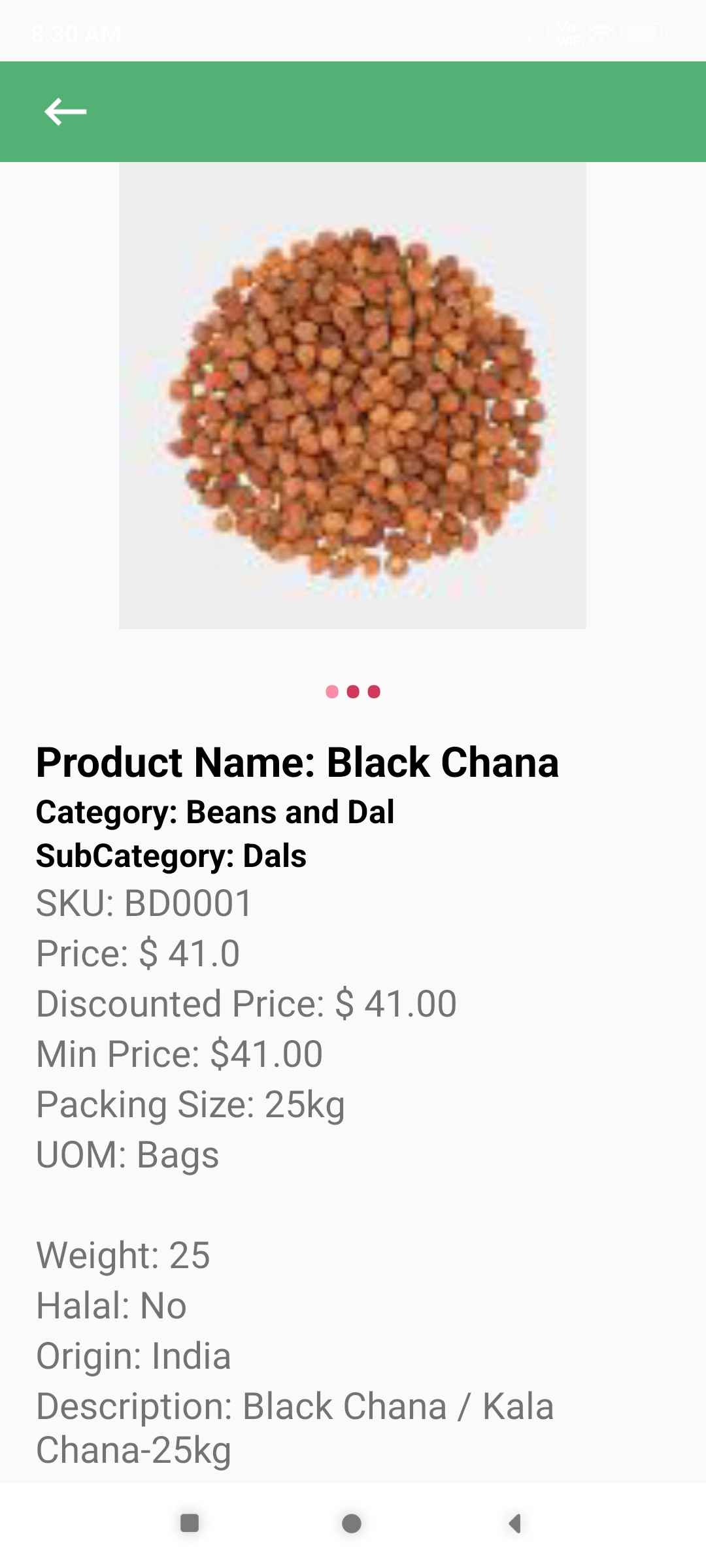Open the recent apps view
The height and width of the screenshot is (1568, 706).
click(190, 1524)
